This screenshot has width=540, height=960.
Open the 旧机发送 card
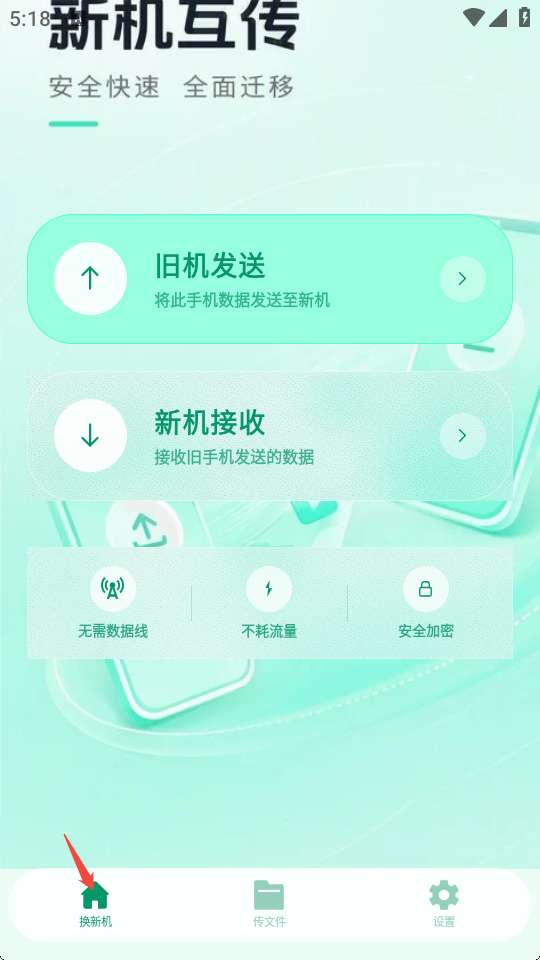(270, 279)
